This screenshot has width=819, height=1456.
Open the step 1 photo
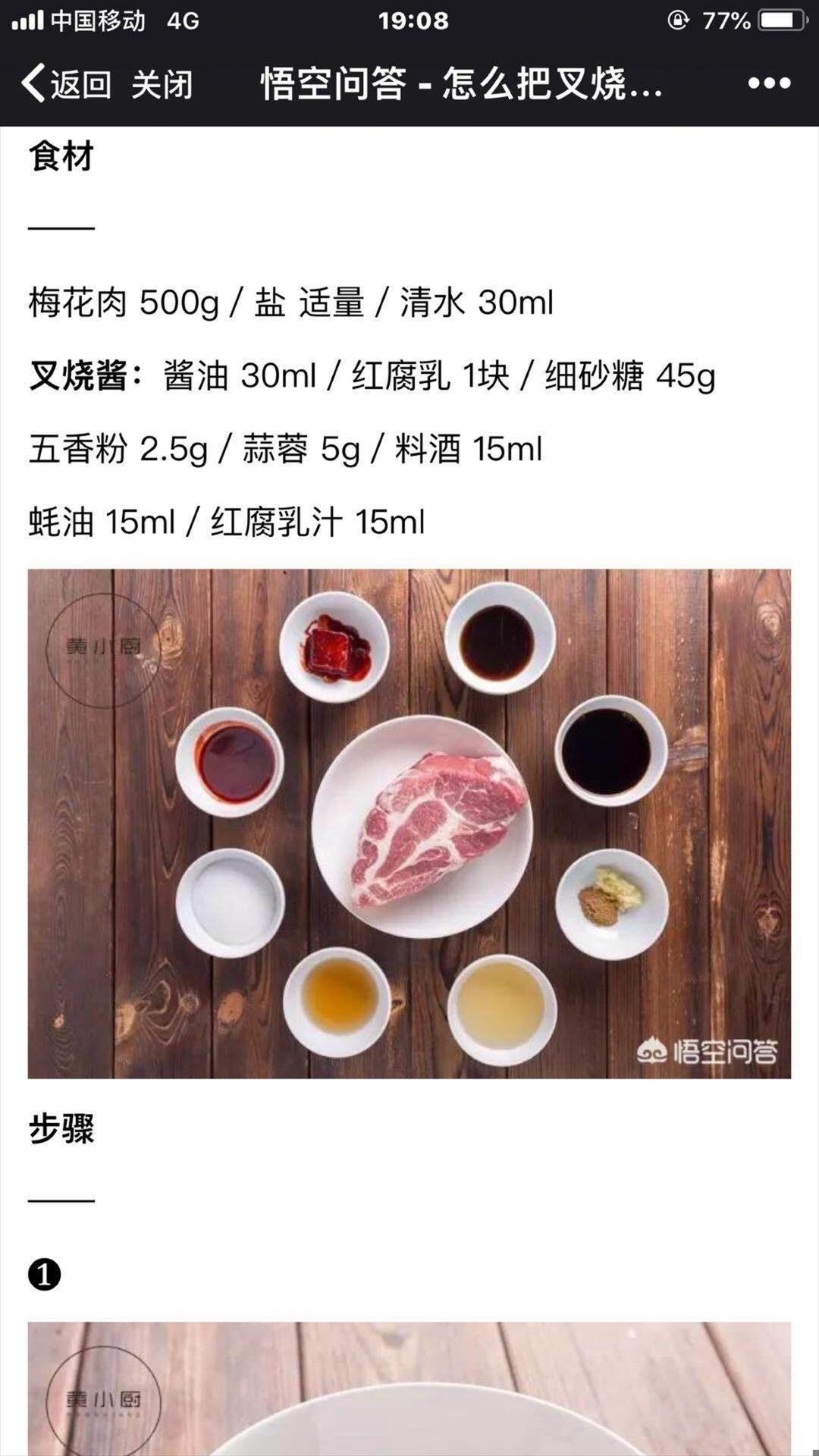pyautogui.click(x=409, y=1389)
